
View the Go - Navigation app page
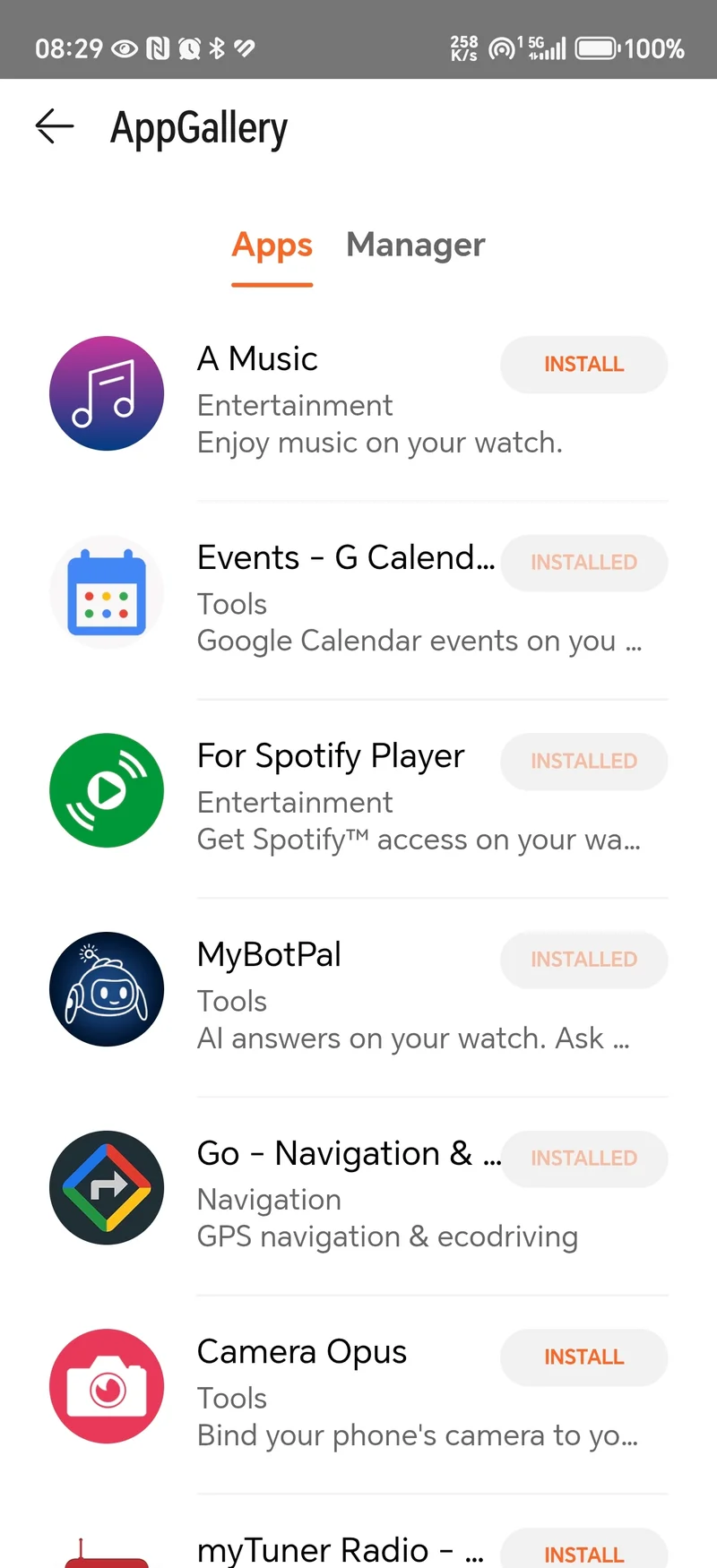point(341,1193)
